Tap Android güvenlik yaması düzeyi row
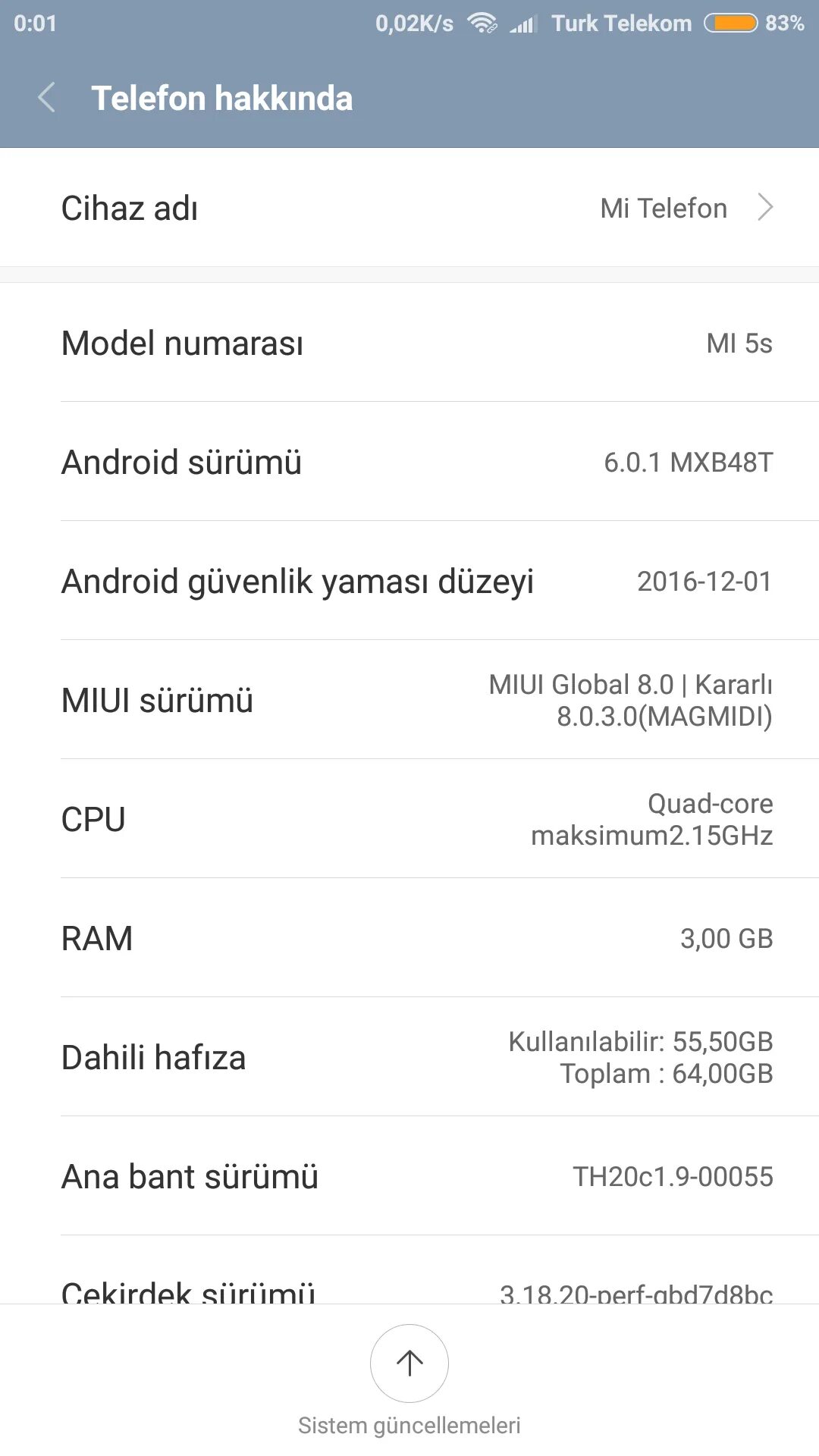Image resolution: width=819 pixels, height=1456 pixels. click(409, 581)
